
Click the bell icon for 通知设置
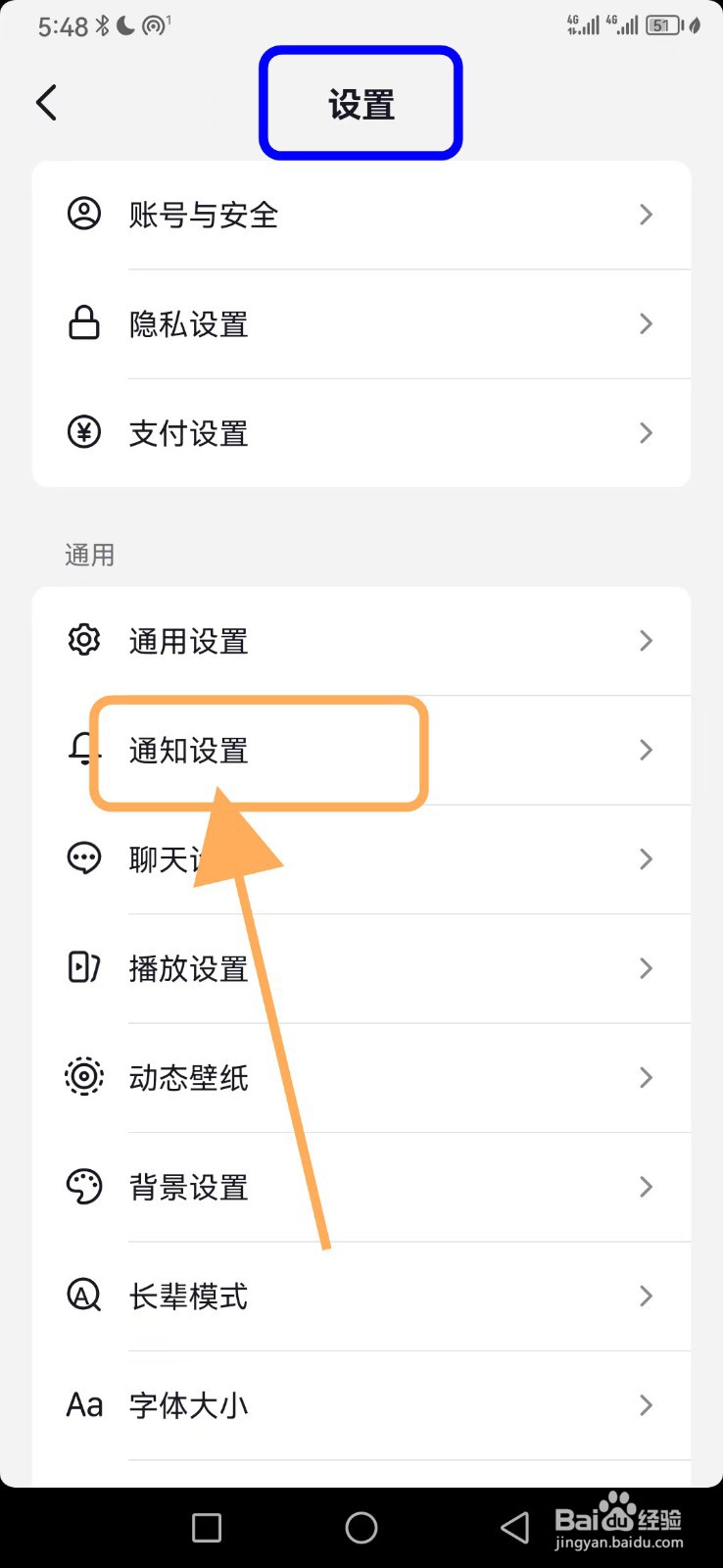(x=83, y=750)
